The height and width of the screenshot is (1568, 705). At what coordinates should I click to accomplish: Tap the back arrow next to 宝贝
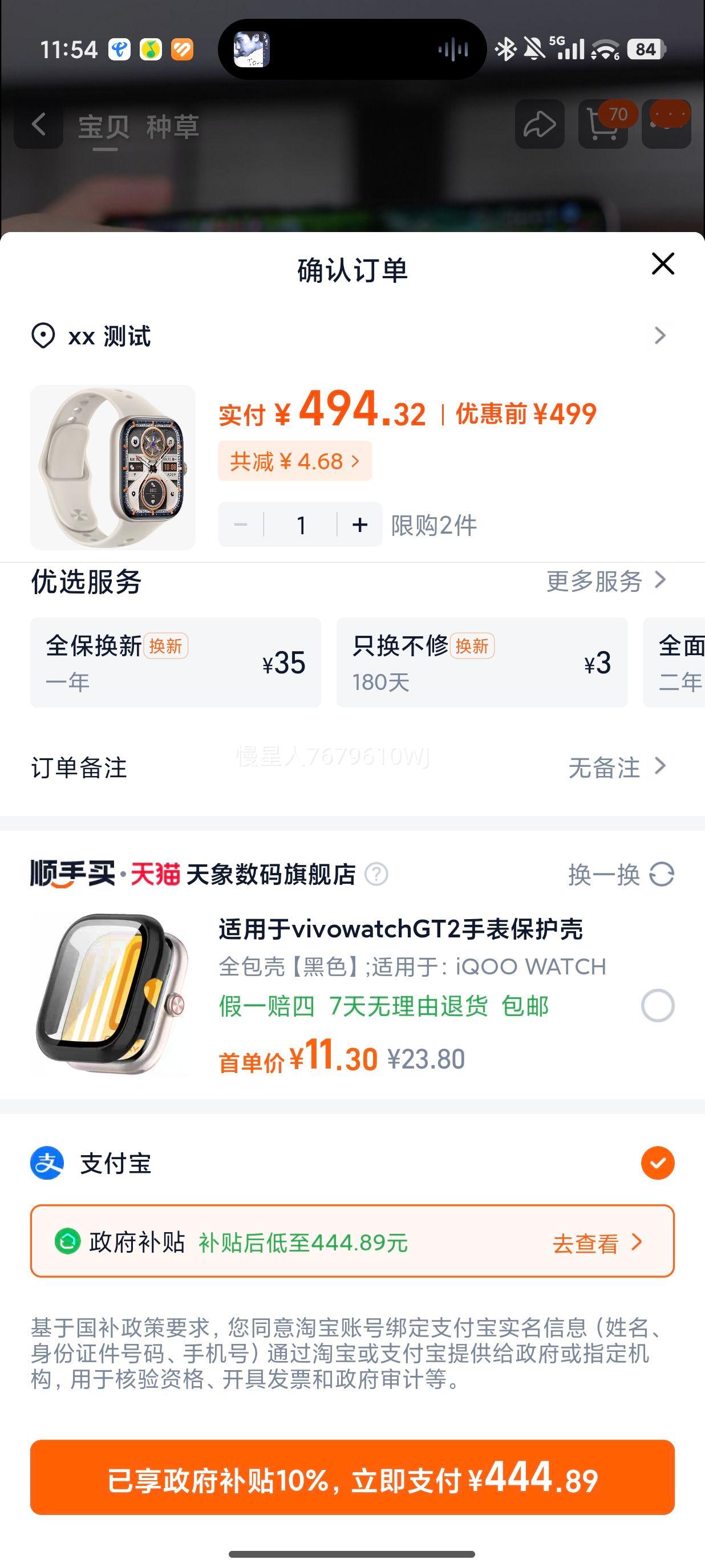click(x=38, y=124)
